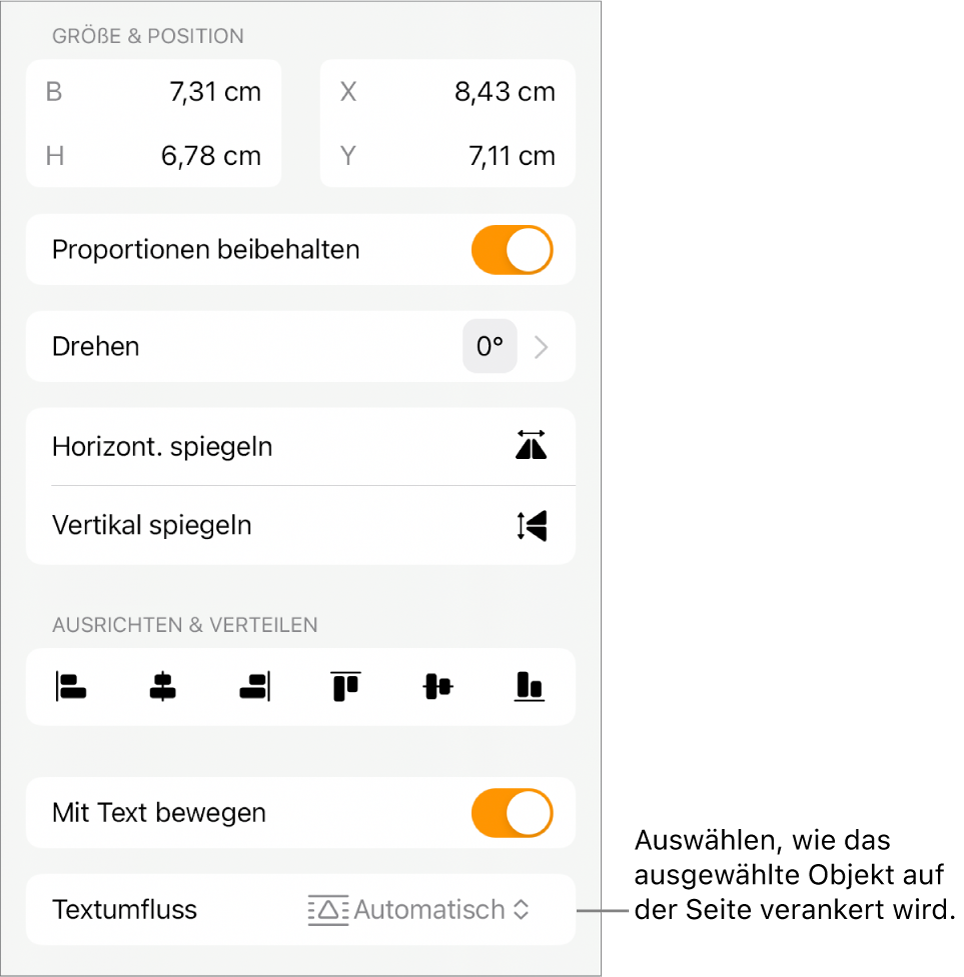Click the Vertikal spiegeln mirror icon
This screenshot has width=964, height=977.
click(531, 525)
